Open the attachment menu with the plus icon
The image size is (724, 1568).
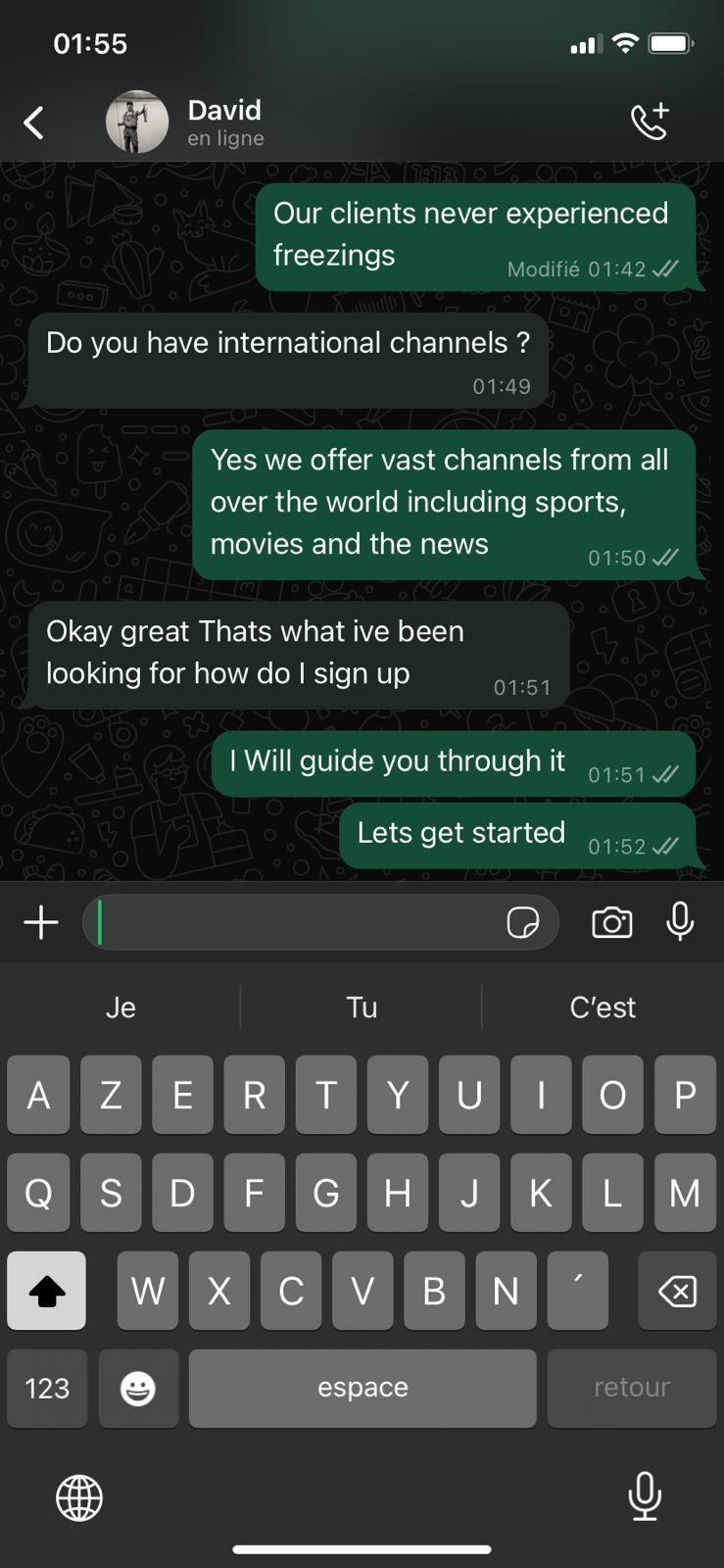40,922
